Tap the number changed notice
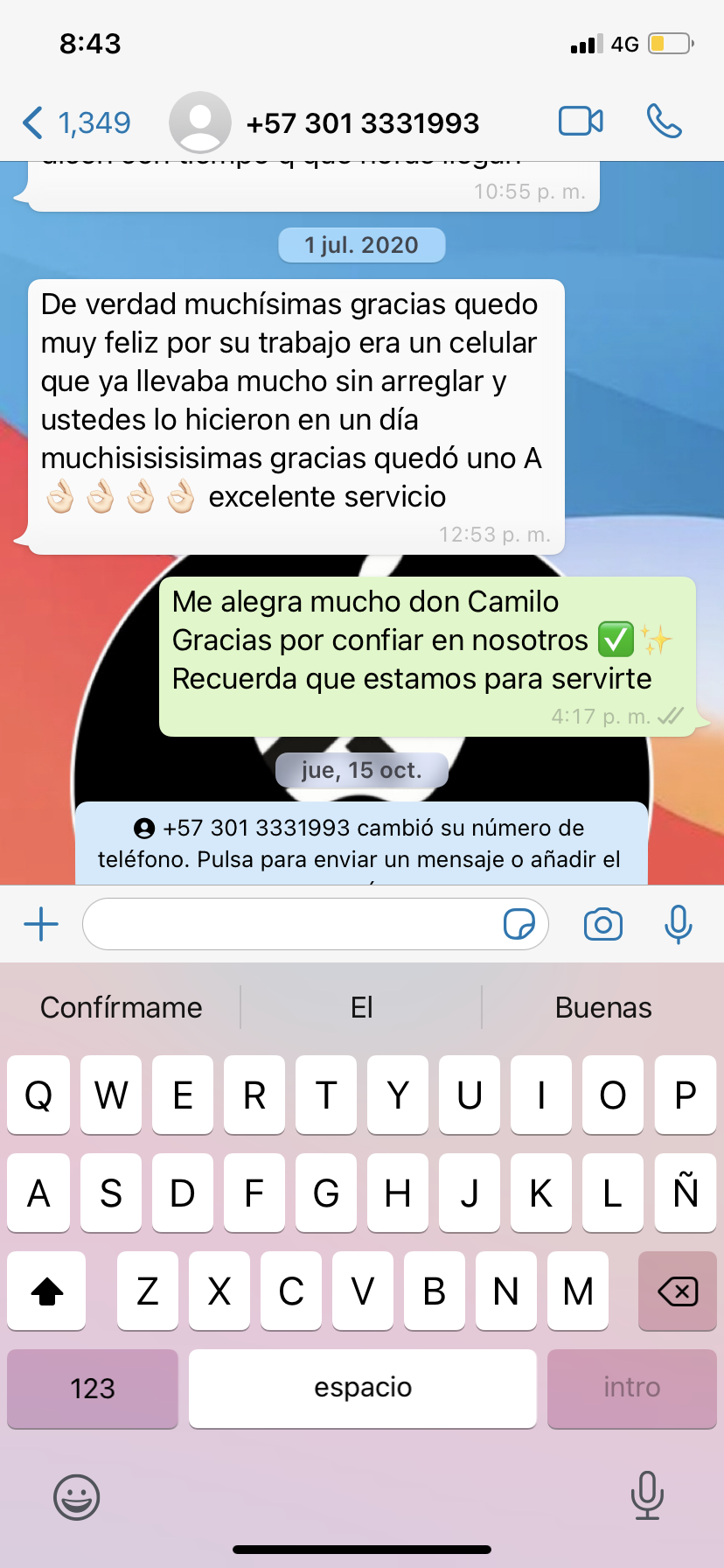Viewport: 724px width, 1568px height. [360, 843]
